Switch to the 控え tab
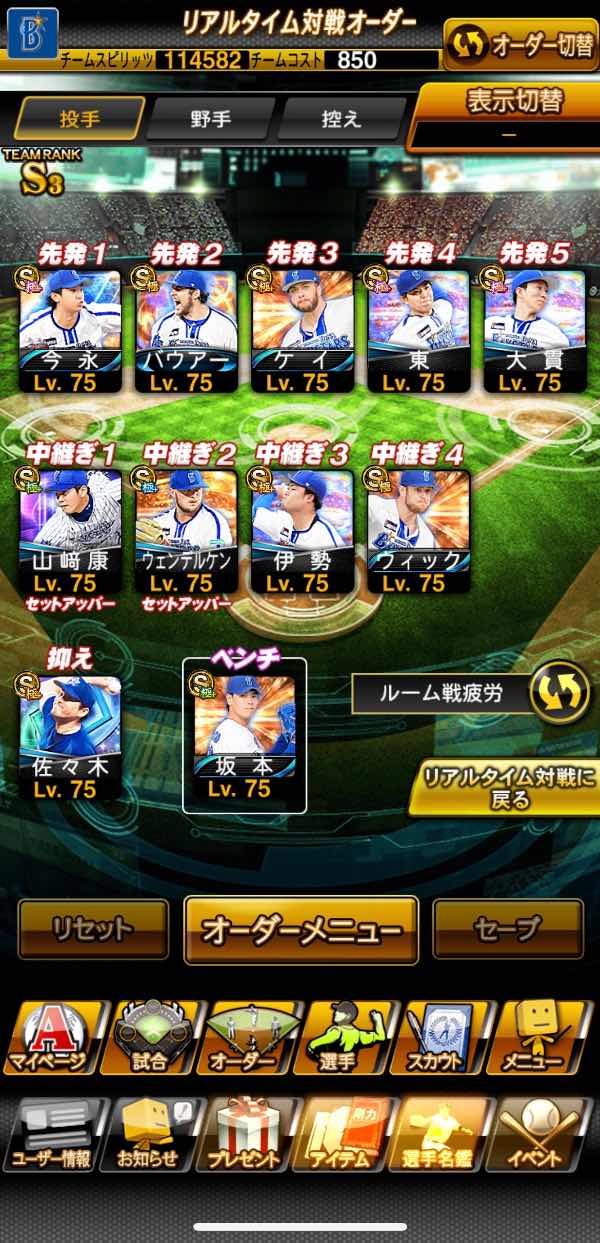The width and height of the screenshot is (600, 1243). tap(340, 120)
